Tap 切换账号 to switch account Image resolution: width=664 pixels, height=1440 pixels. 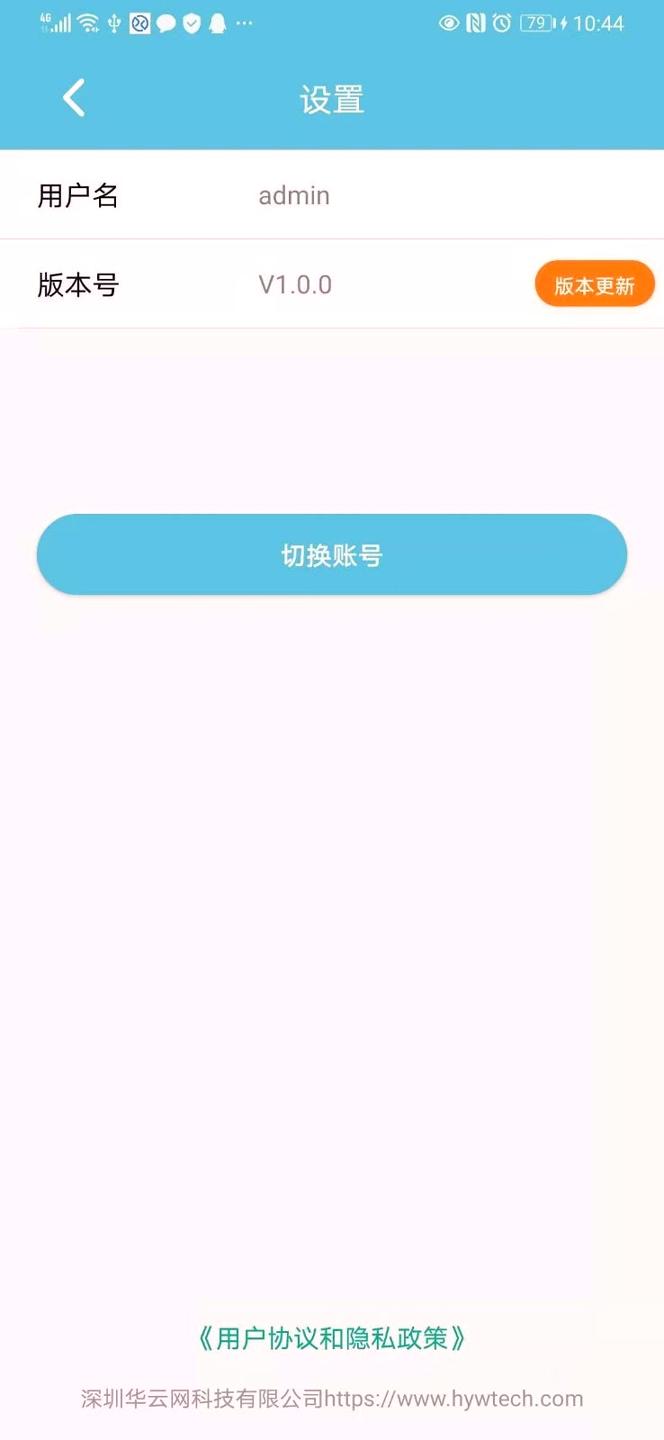coord(331,555)
